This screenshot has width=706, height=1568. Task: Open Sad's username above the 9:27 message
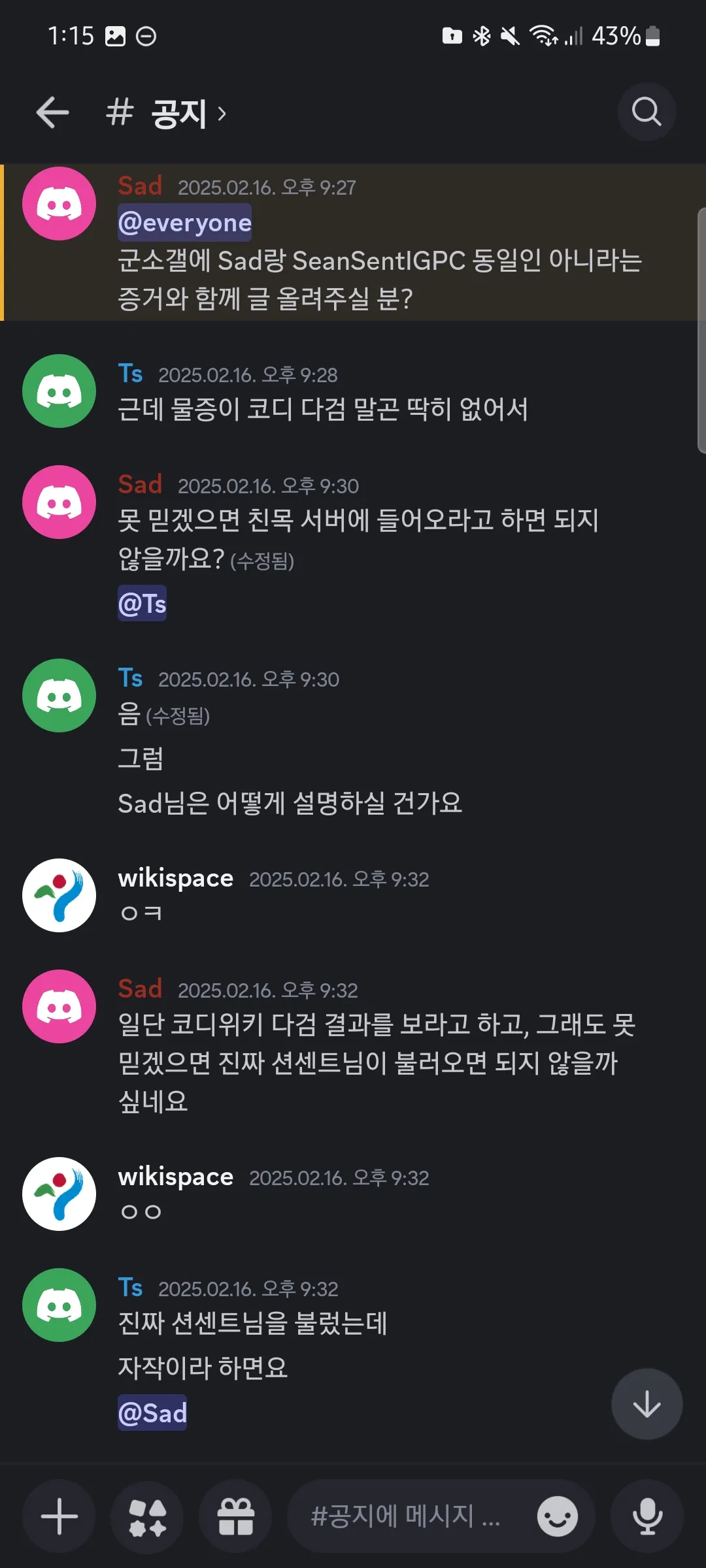coord(139,186)
